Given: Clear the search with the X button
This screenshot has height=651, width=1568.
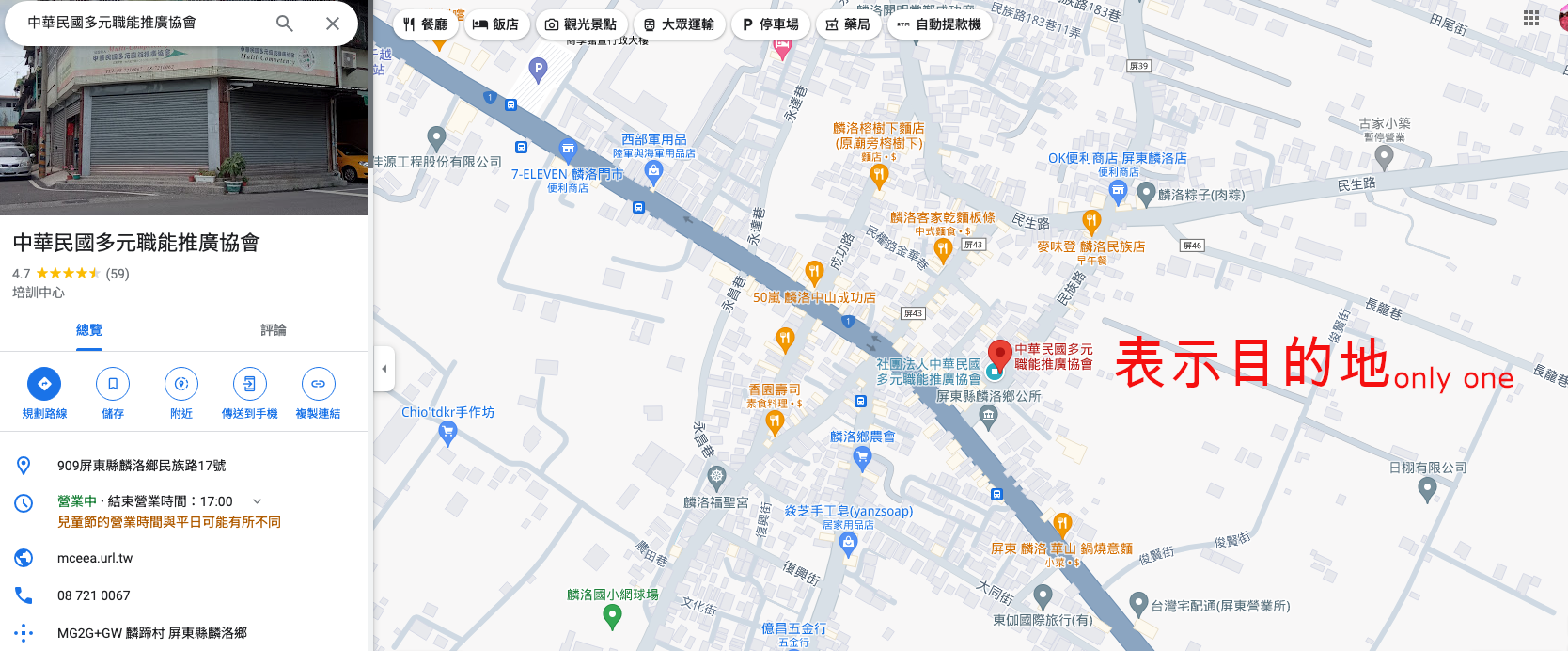Looking at the screenshot, I should 333,24.
